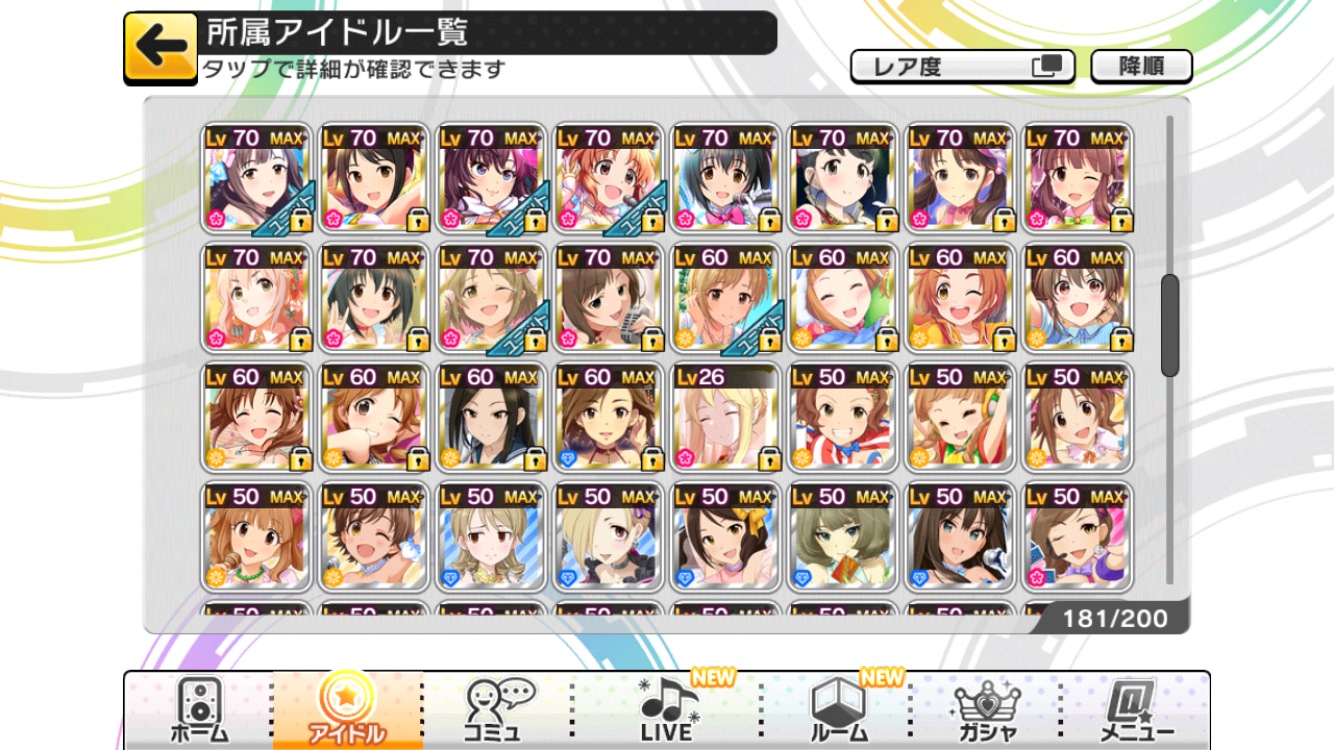1334x750 pixels.
Task: Open the メニュー tab
Action: point(1134,712)
